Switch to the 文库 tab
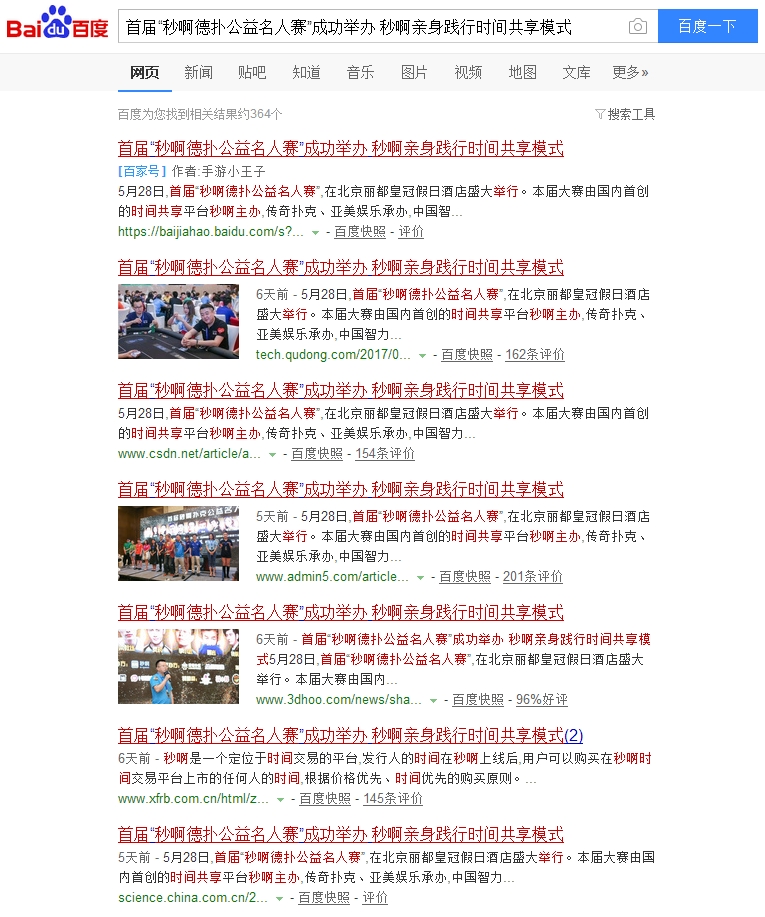Screen dimensions: 765x917 pyautogui.click(x=576, y=72)
